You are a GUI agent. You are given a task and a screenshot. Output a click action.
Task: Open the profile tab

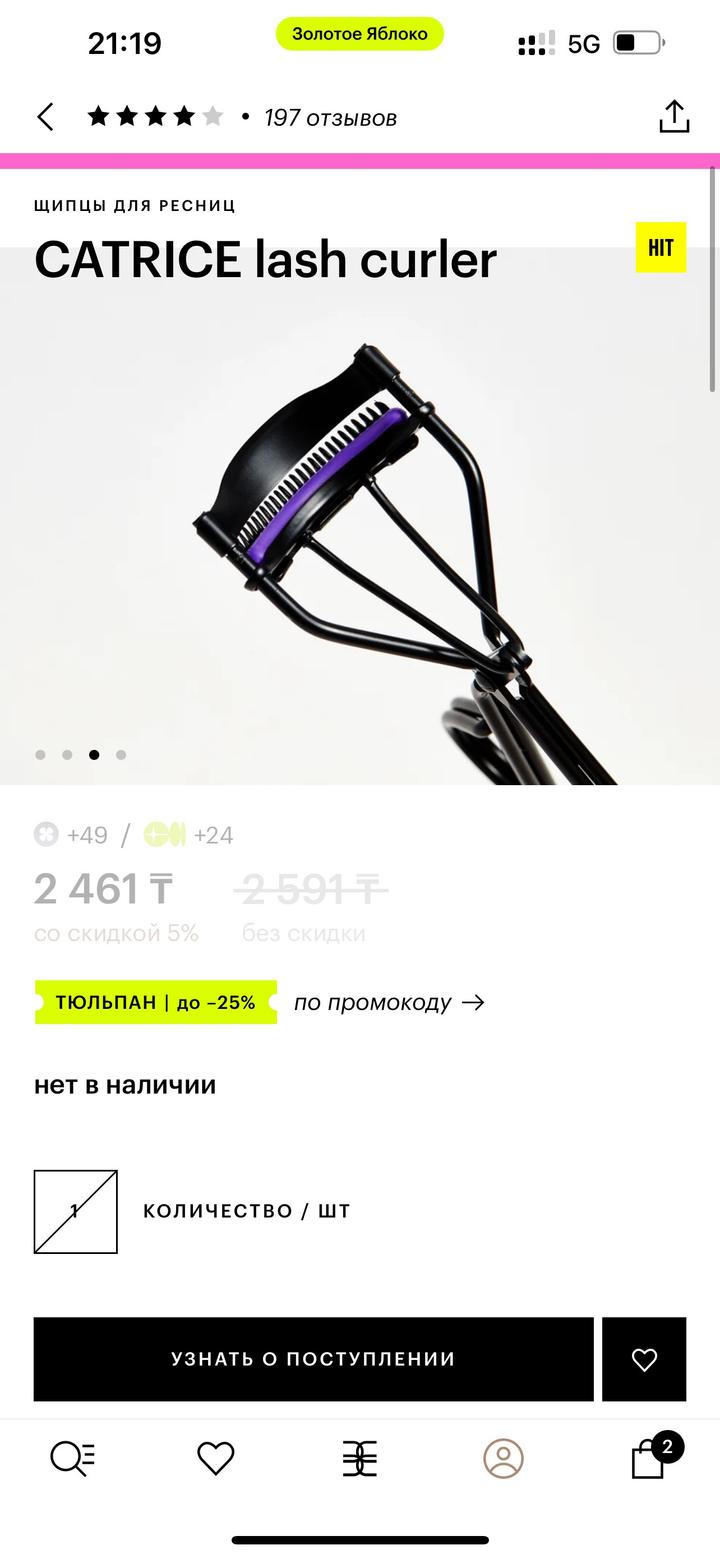503,1458
